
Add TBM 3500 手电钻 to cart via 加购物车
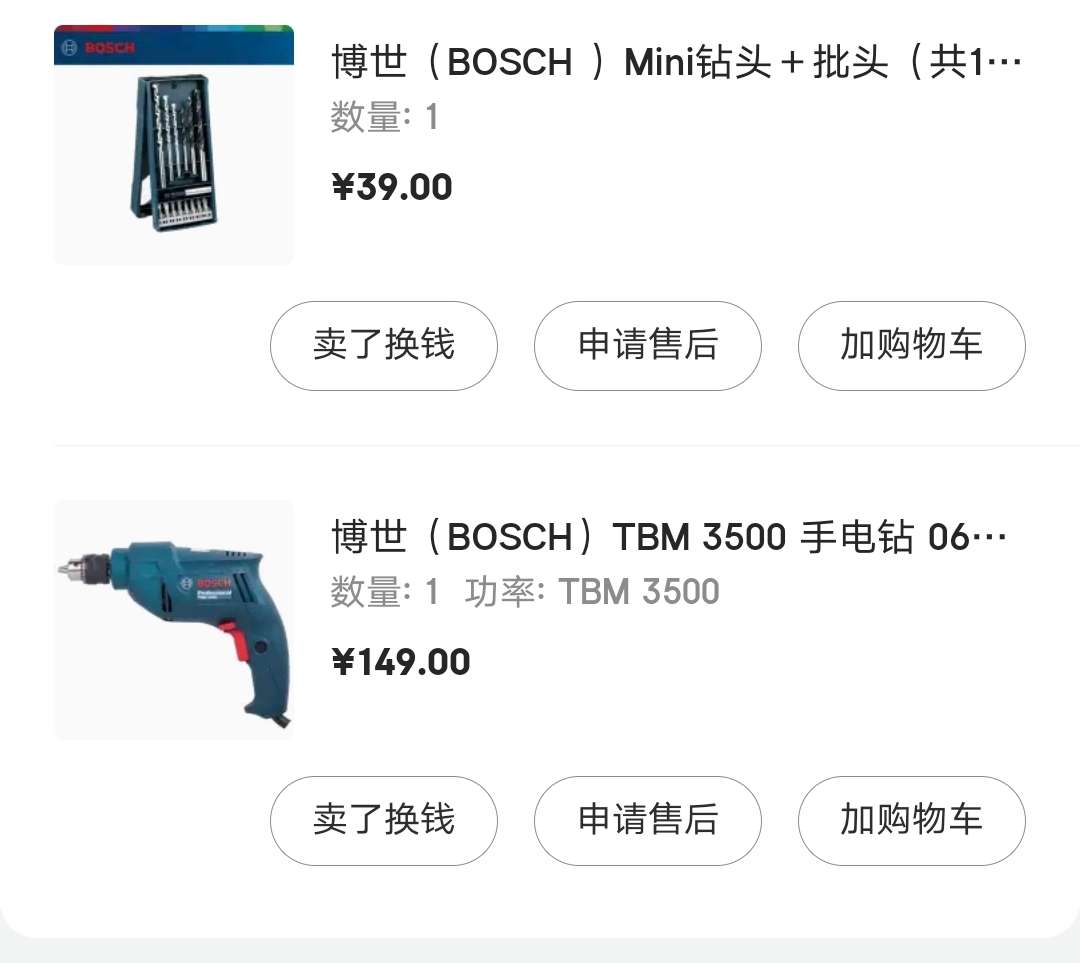point(911,821)
